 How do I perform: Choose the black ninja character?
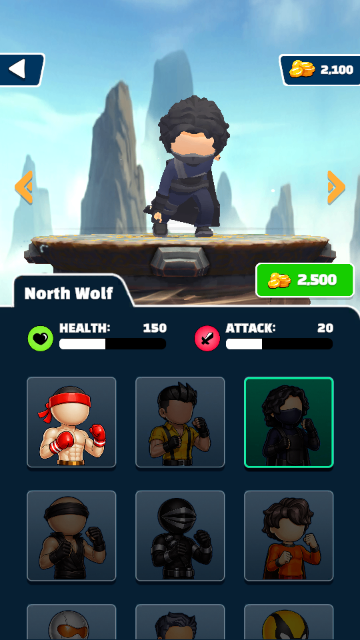click(x=180, y=536)
